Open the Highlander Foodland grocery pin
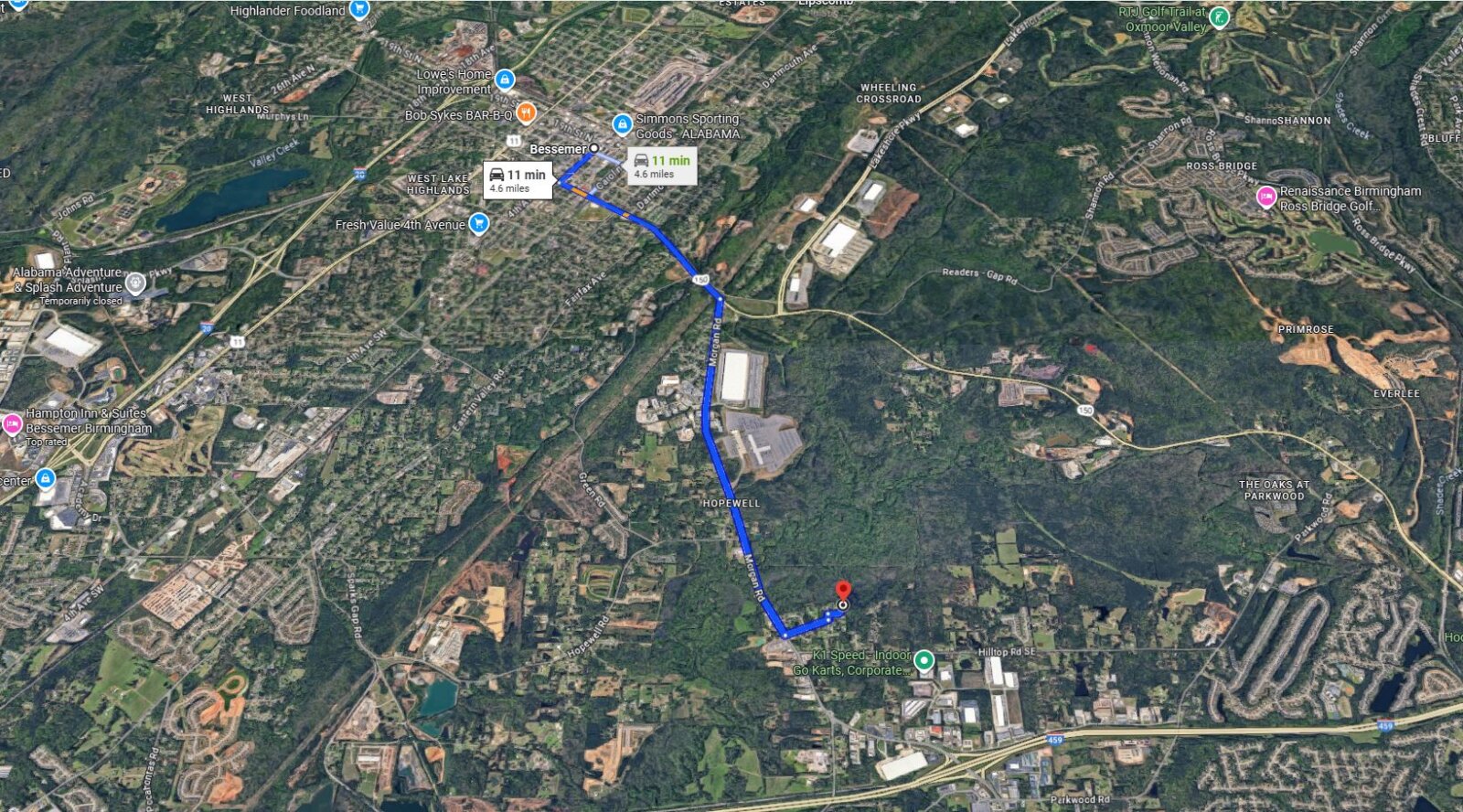This screenshot has height=812, width=1463. click(358, 10)
